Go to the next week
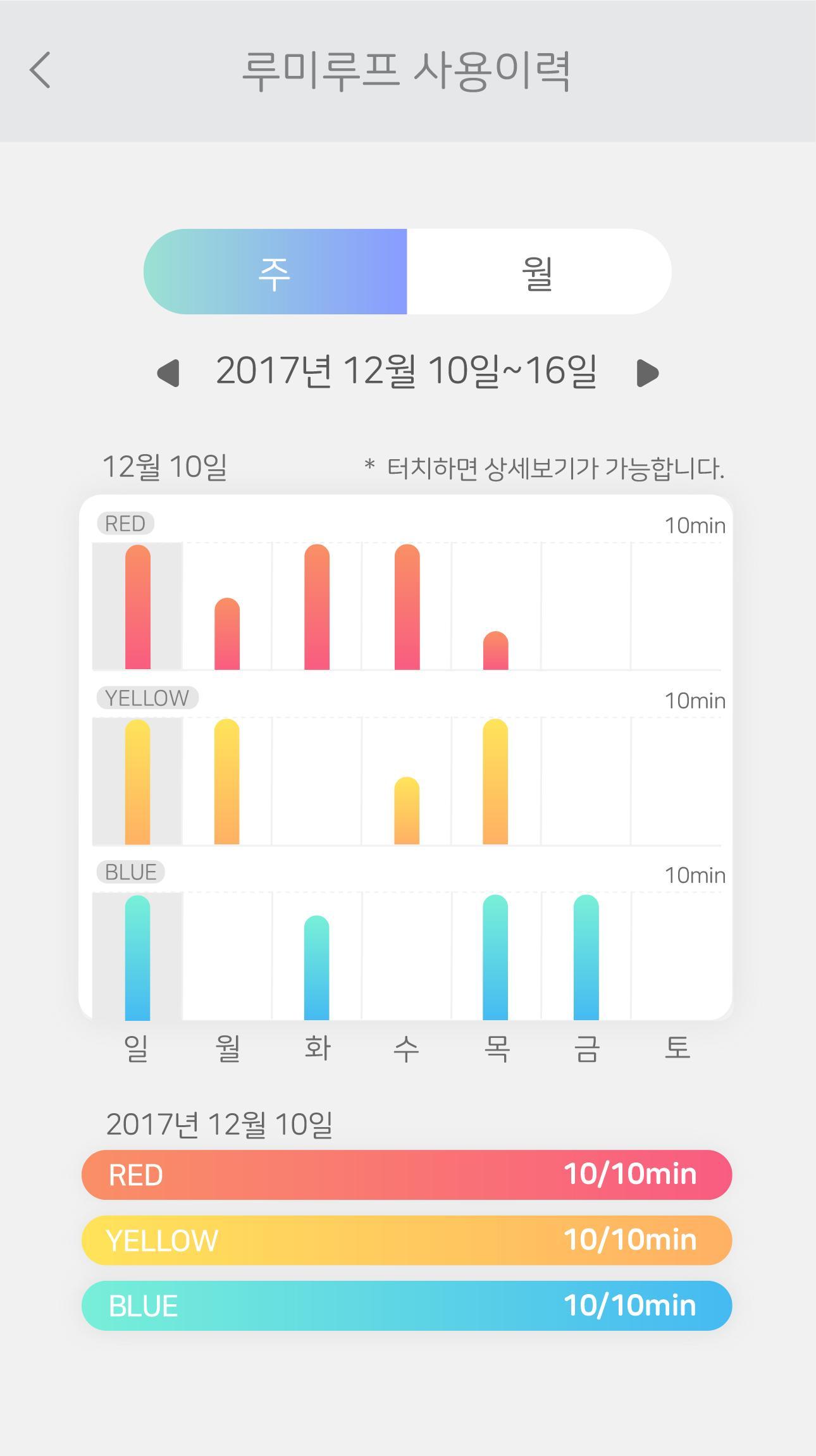Image resolution: width=816 pixels, height=1456 pixels. (x=647, y=373)
